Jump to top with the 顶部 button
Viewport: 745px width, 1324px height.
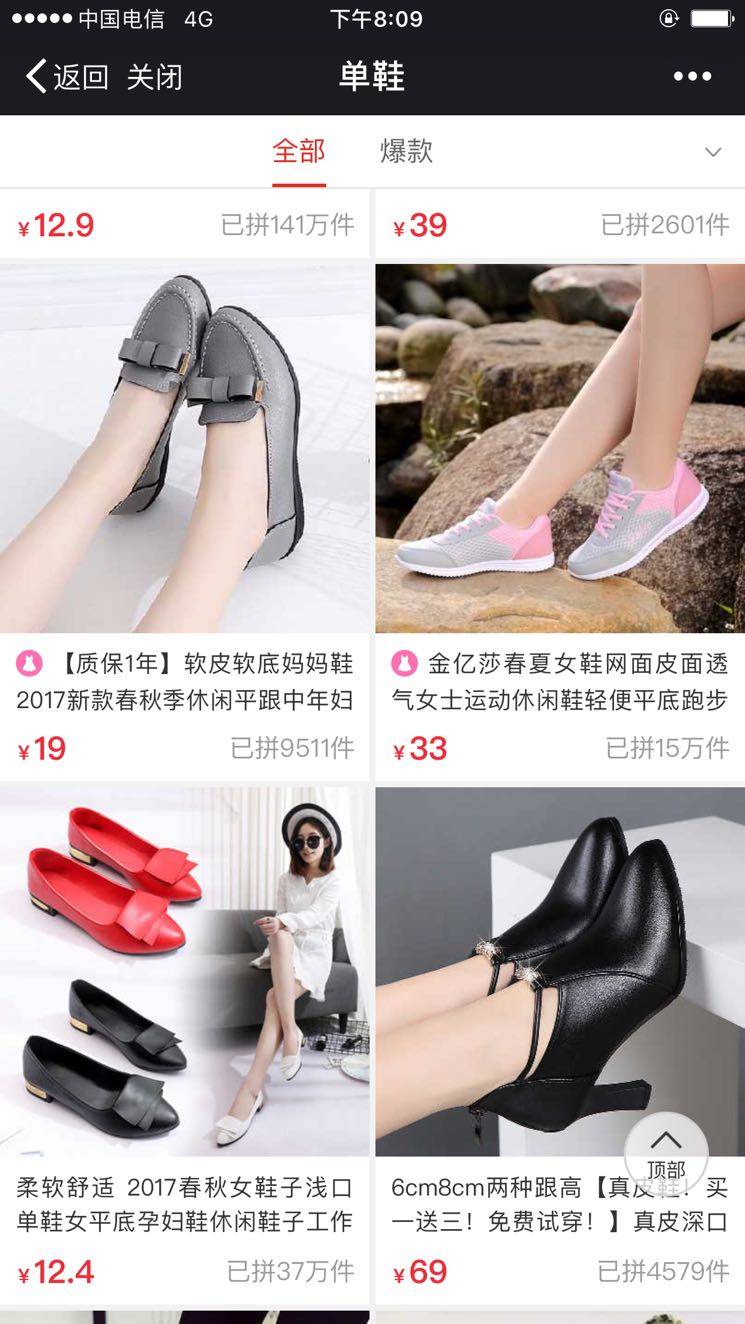pos(666,1153)
